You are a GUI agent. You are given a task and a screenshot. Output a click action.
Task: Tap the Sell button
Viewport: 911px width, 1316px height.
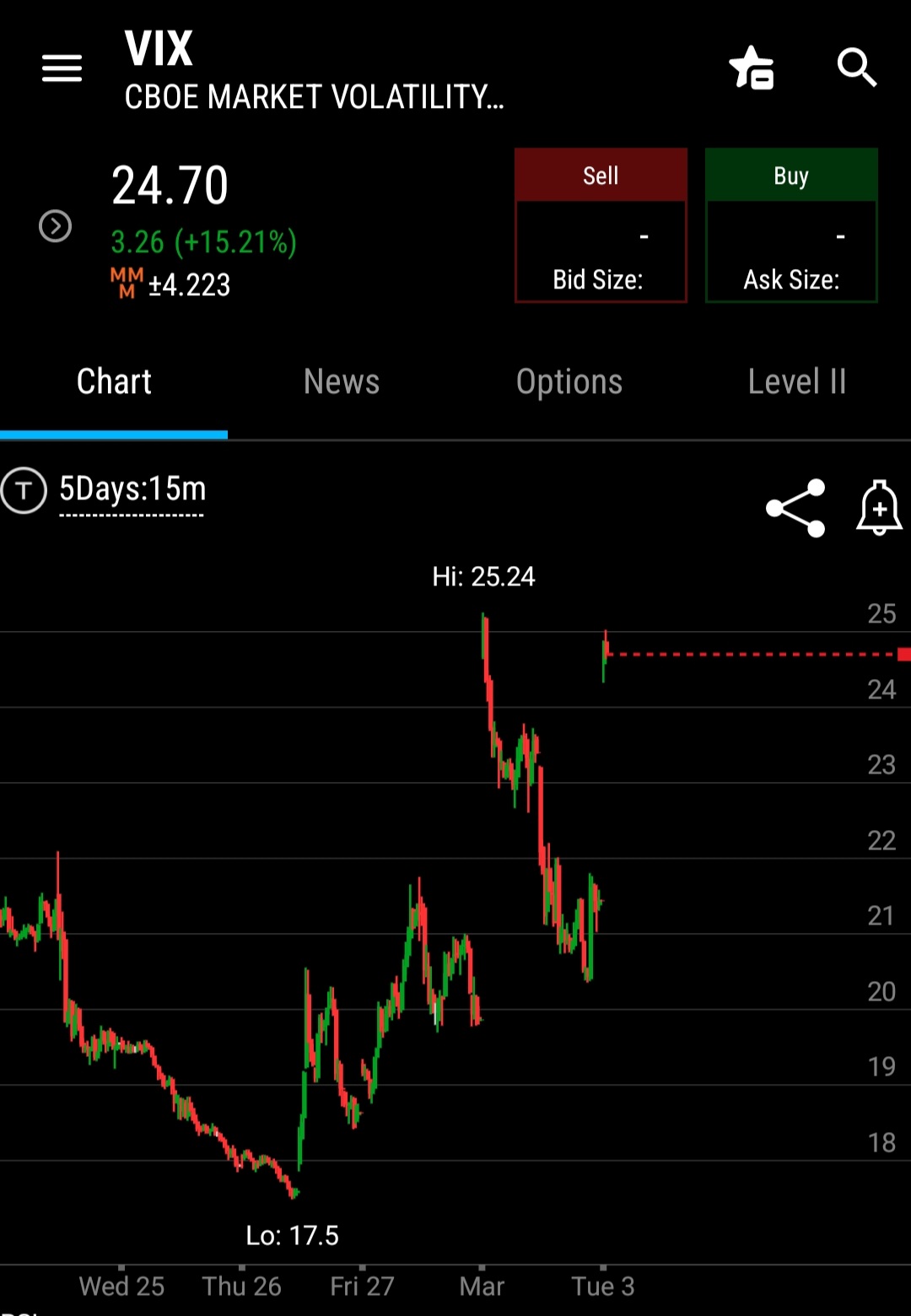601,175
